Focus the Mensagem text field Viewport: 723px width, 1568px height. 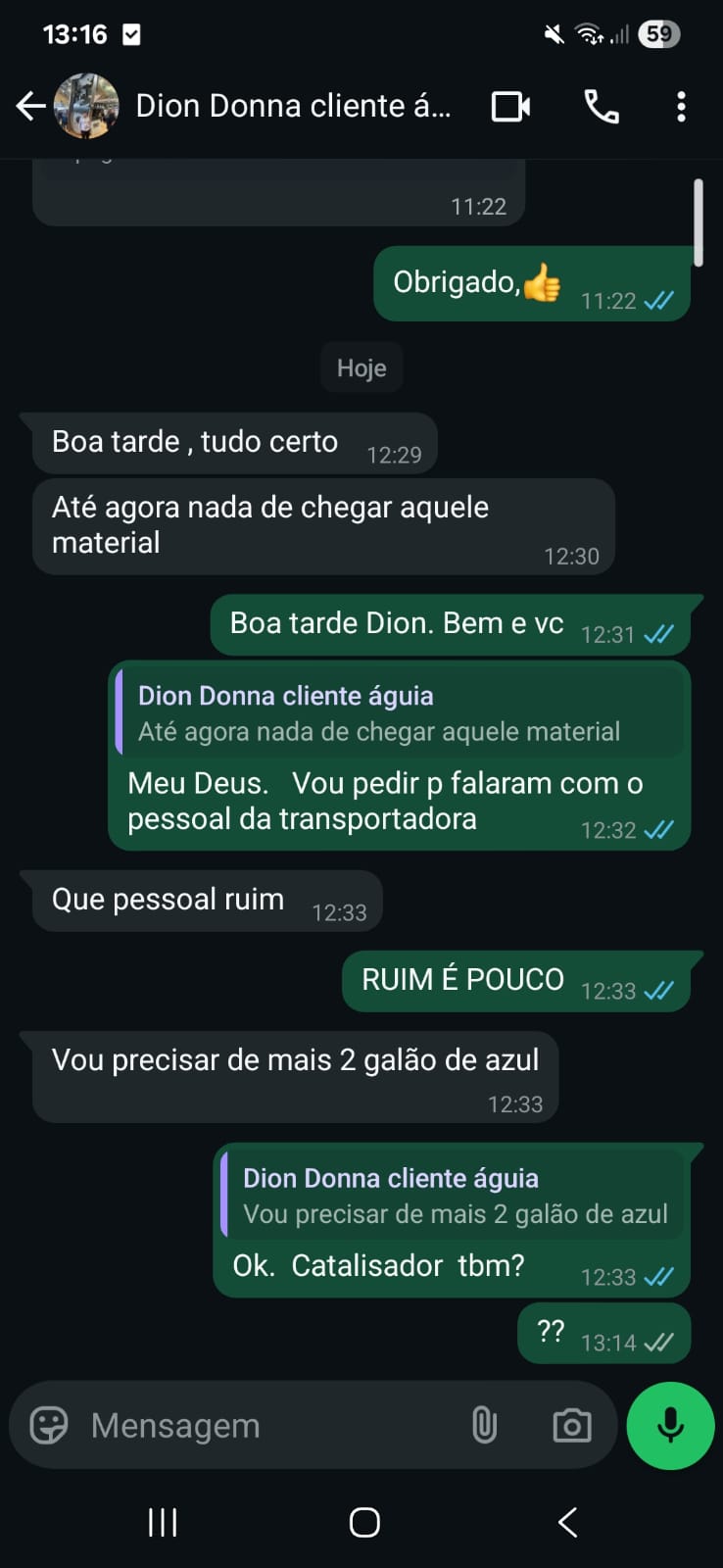click(265, 1425)
